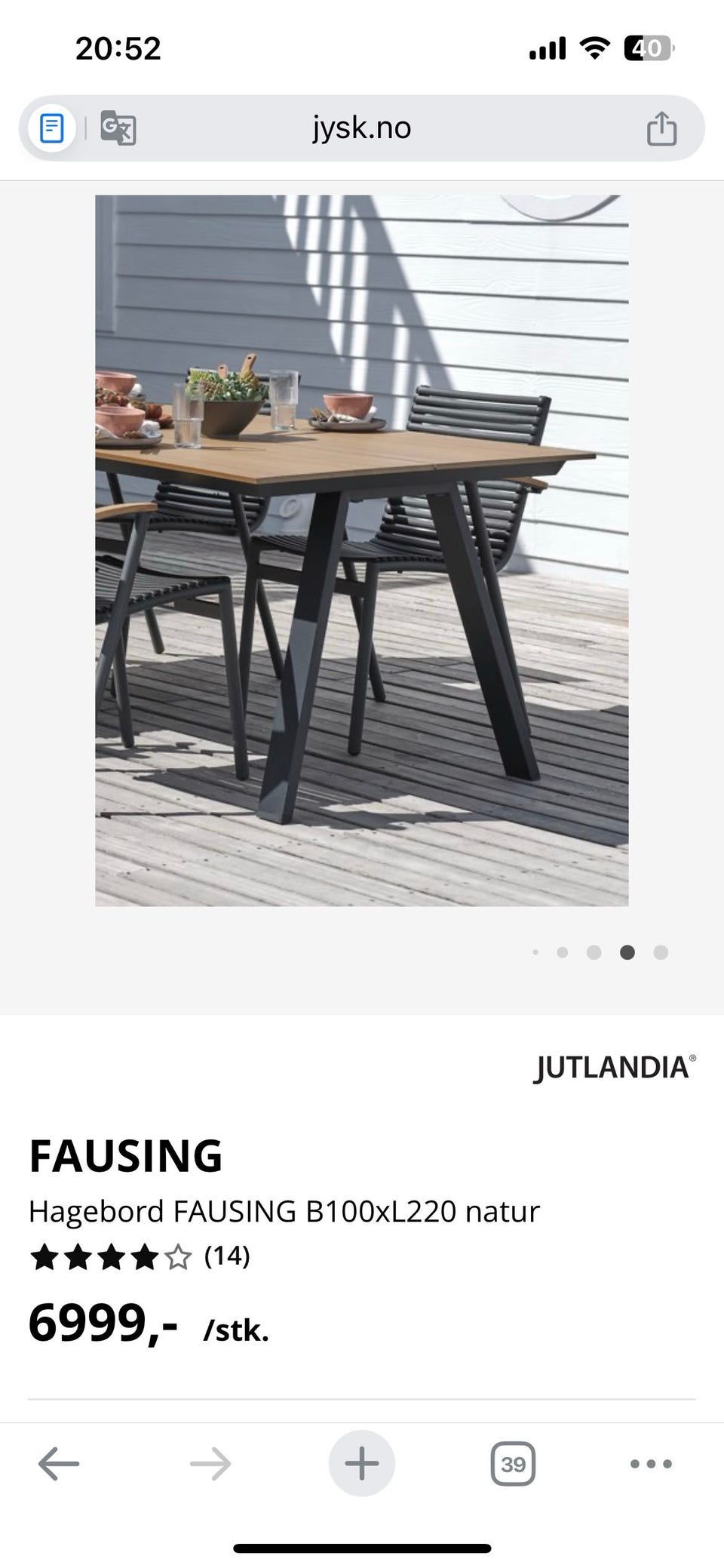
Task: Select the fourth carousel dot
Action: (x=627, y=953)
